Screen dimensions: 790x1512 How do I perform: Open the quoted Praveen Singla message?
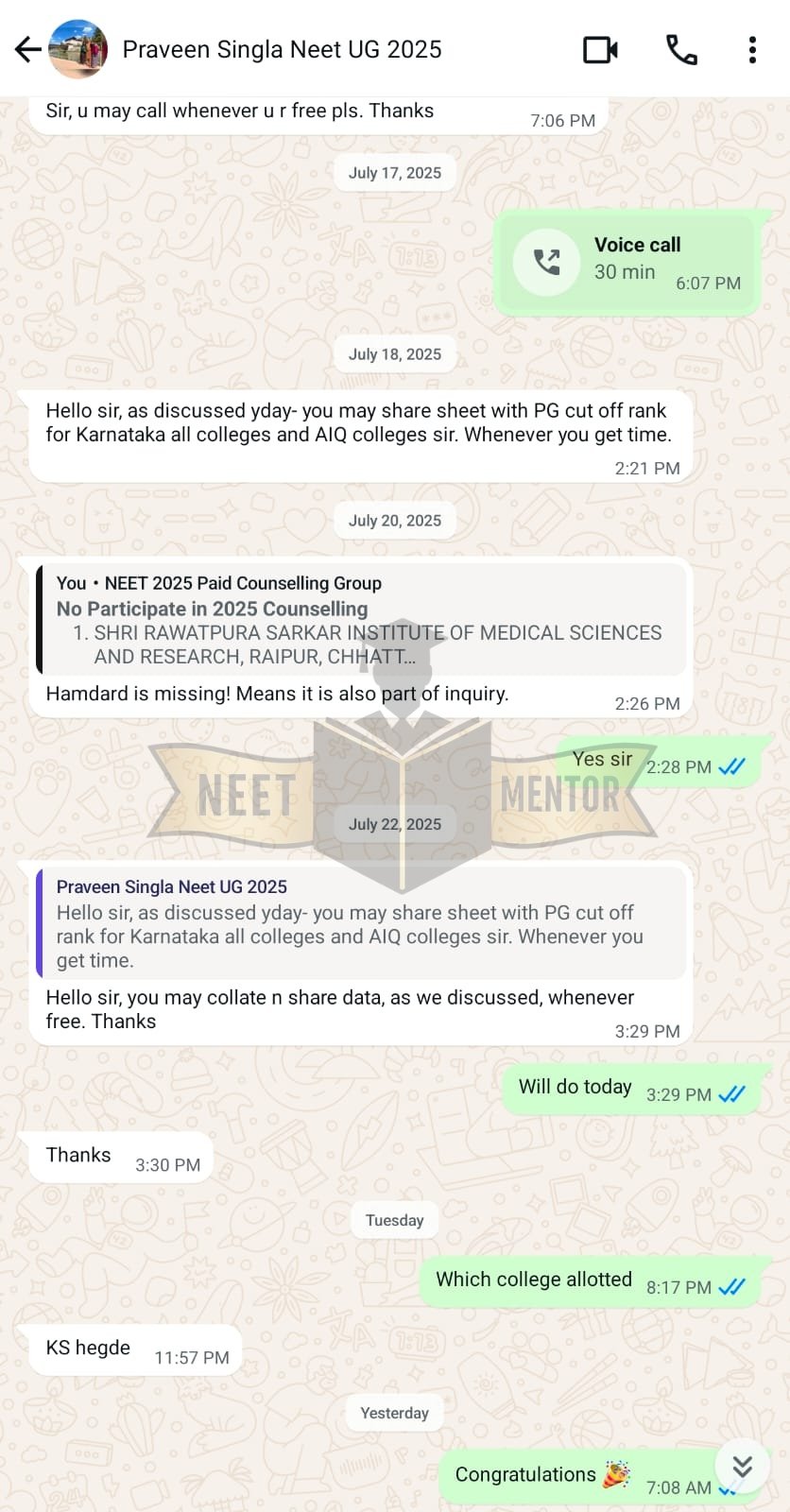362,923
